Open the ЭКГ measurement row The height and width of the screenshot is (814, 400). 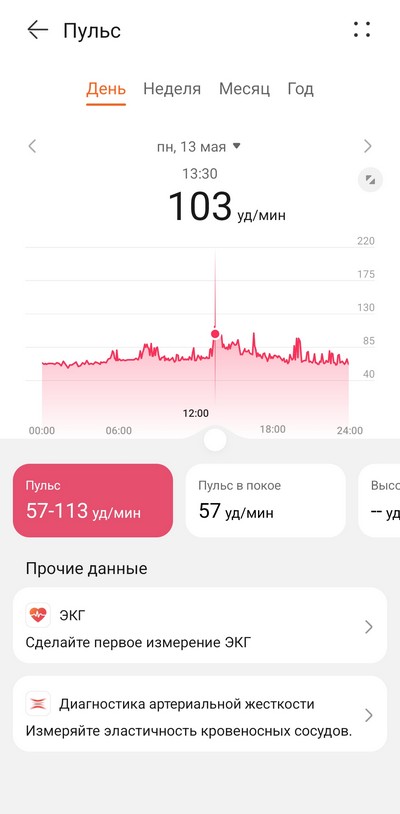(x=200, y=626)
